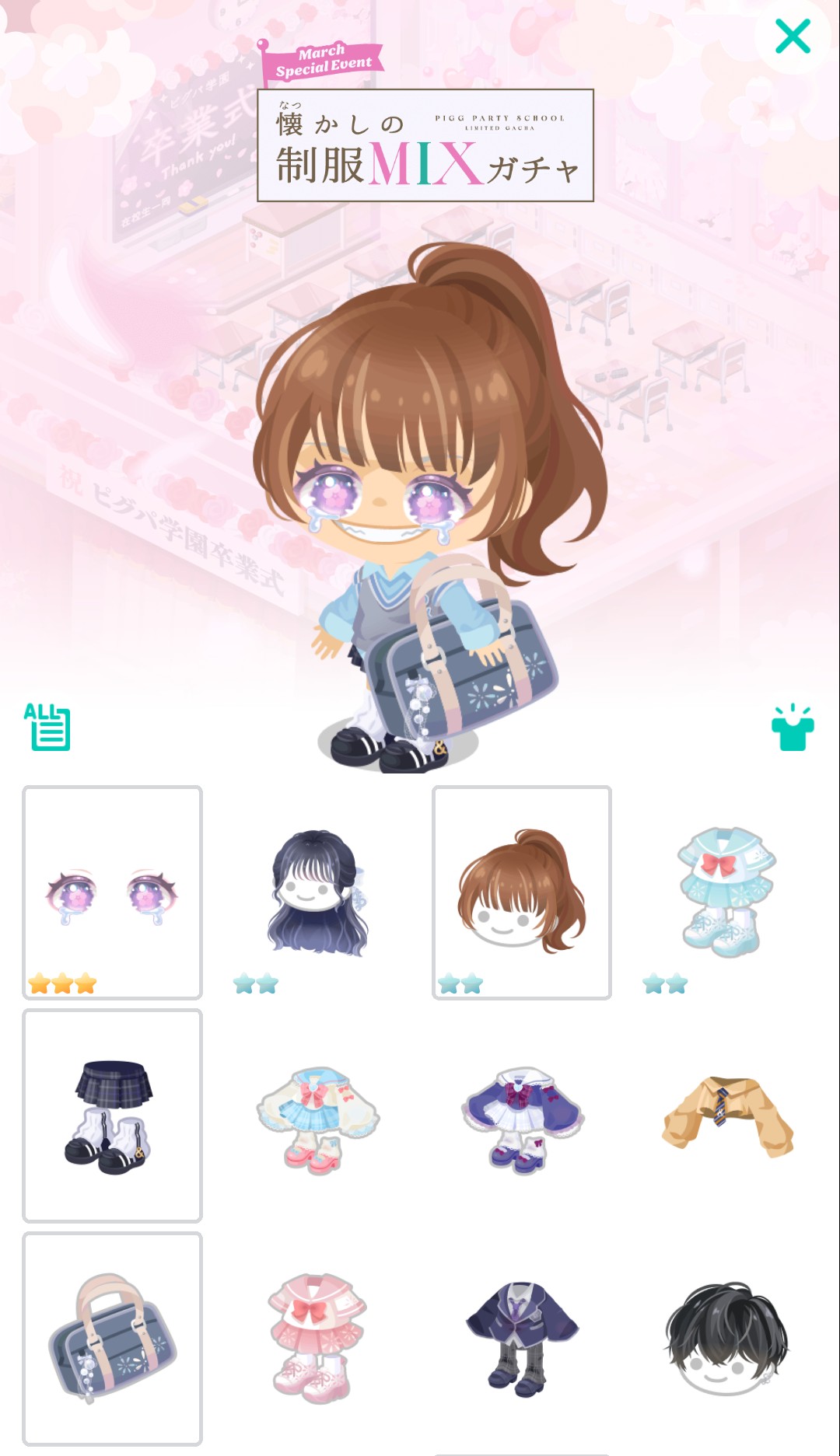
Task: Open the ALL items list icon
Action: [x=47, y=727]
